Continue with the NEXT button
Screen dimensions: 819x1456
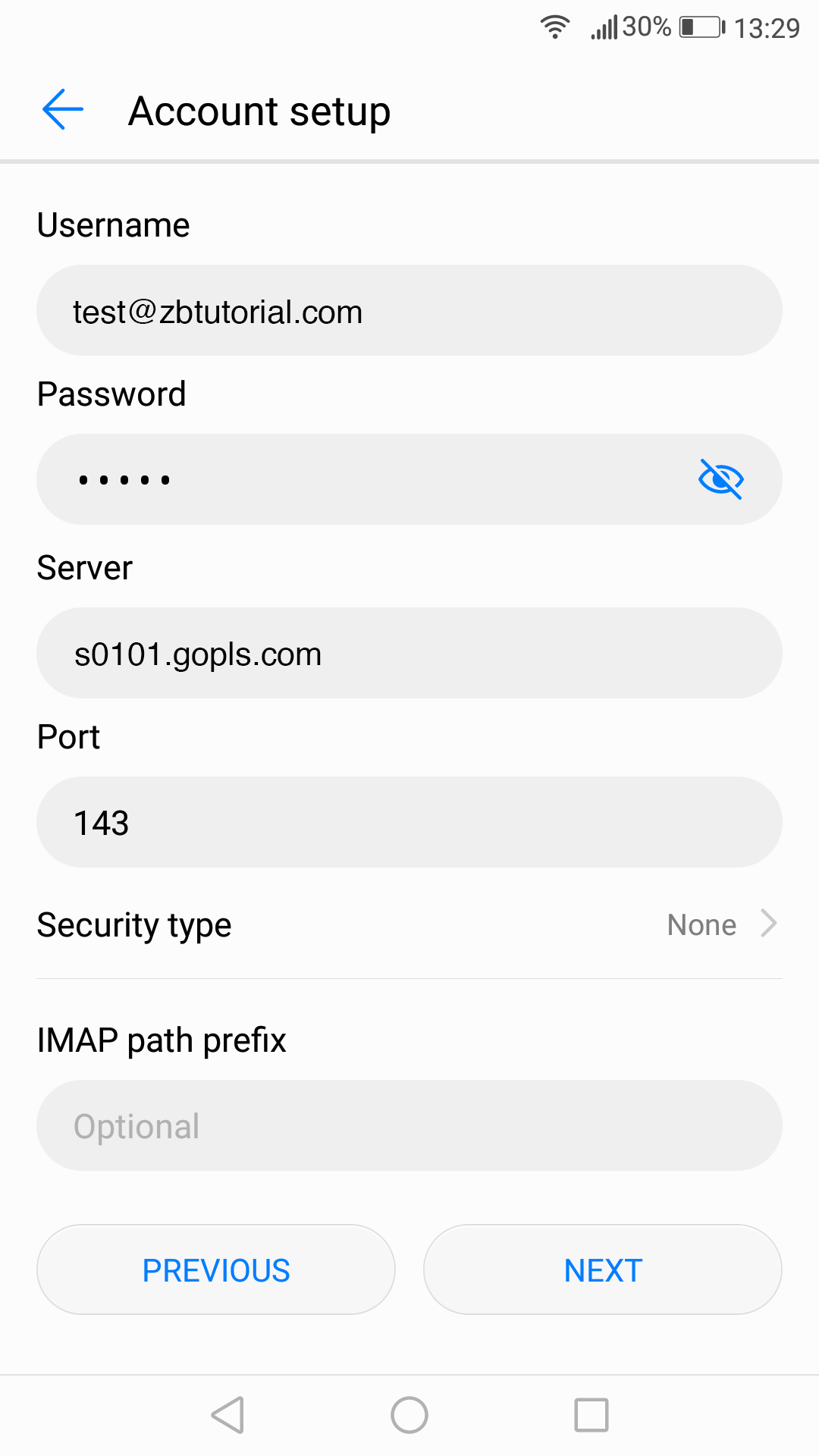pos(603,1270)
